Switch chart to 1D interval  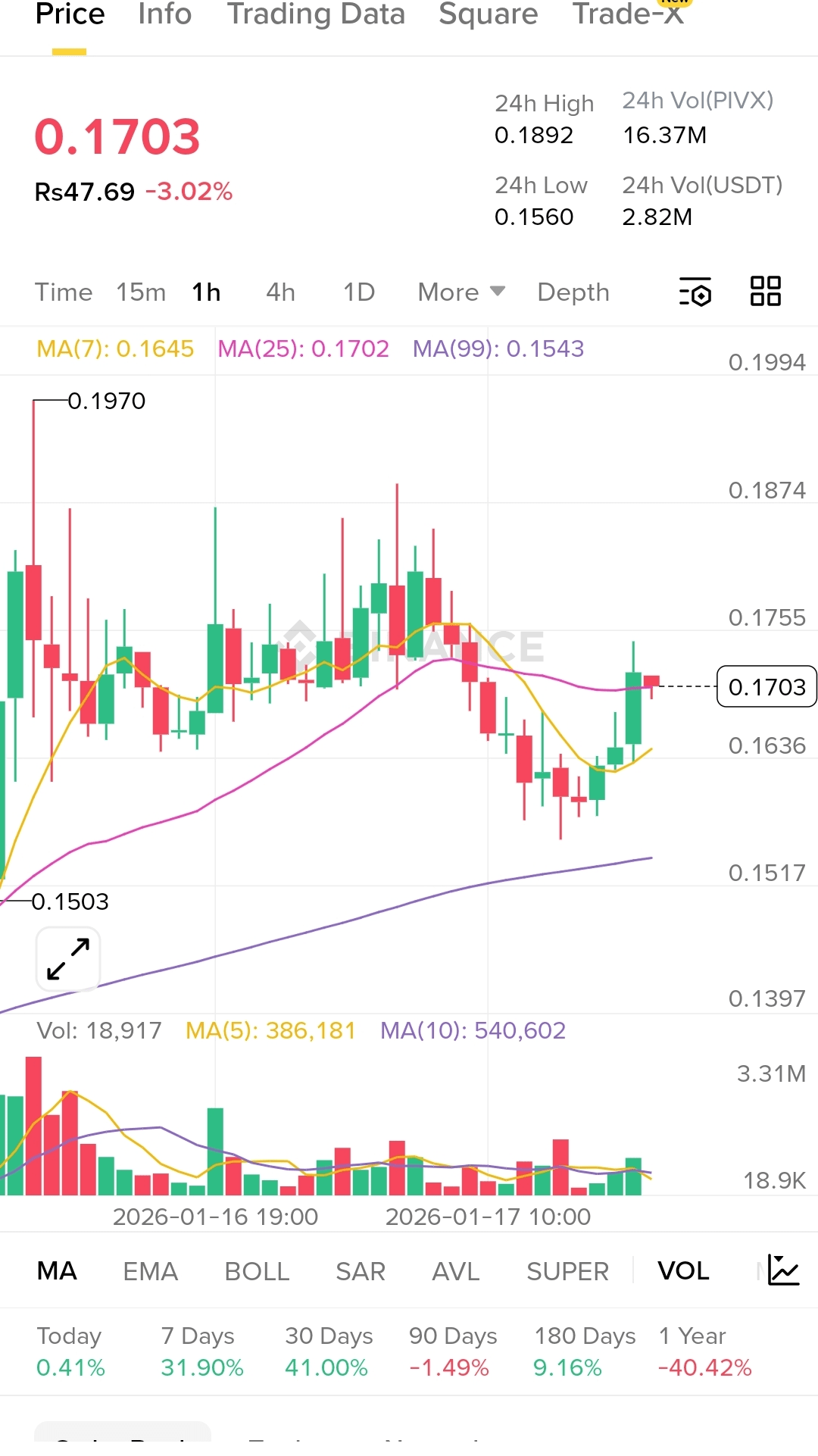point(359,292)
